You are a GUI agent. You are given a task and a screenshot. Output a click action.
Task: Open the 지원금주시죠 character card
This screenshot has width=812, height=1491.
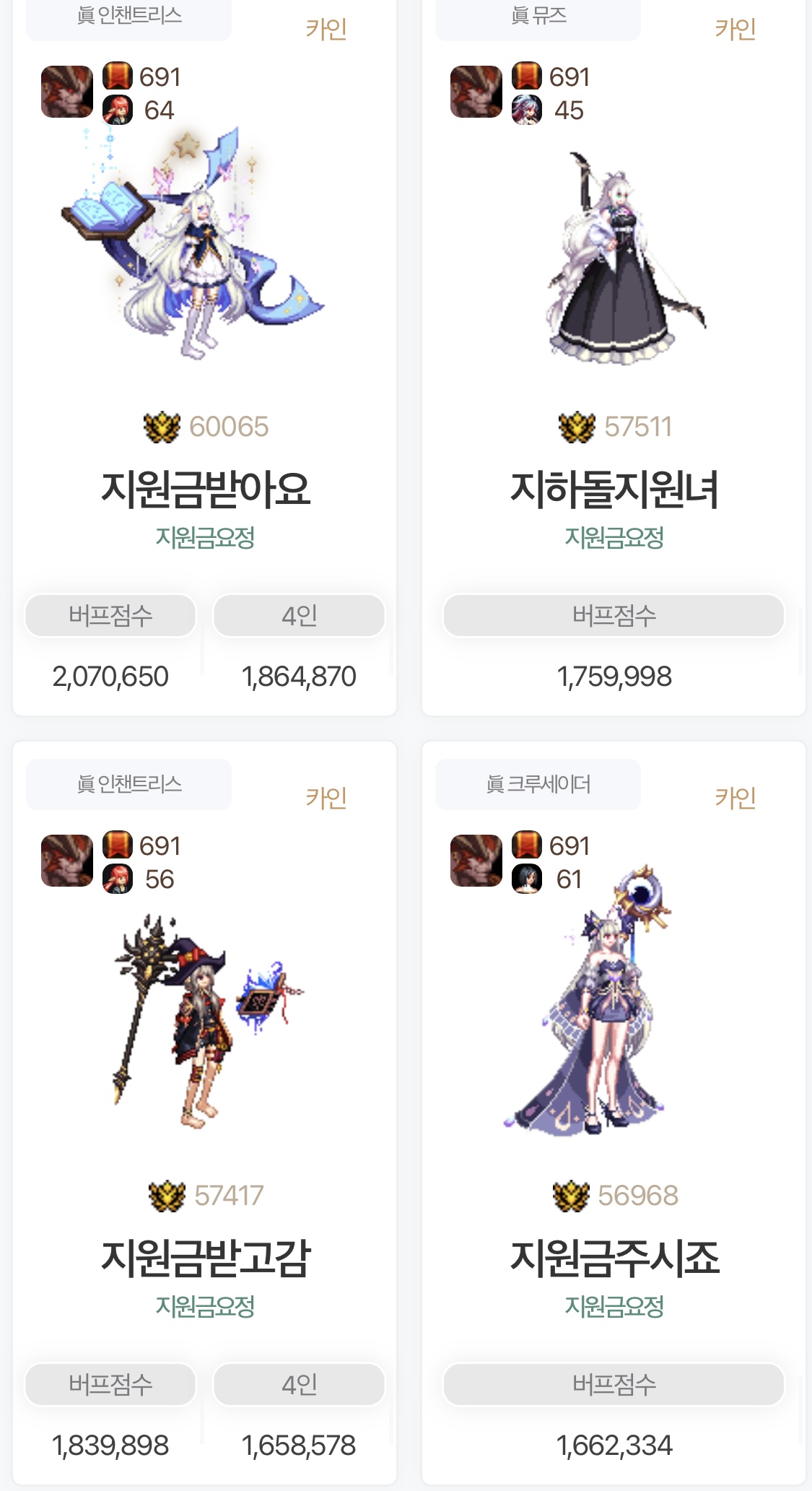click(614, 1258)
